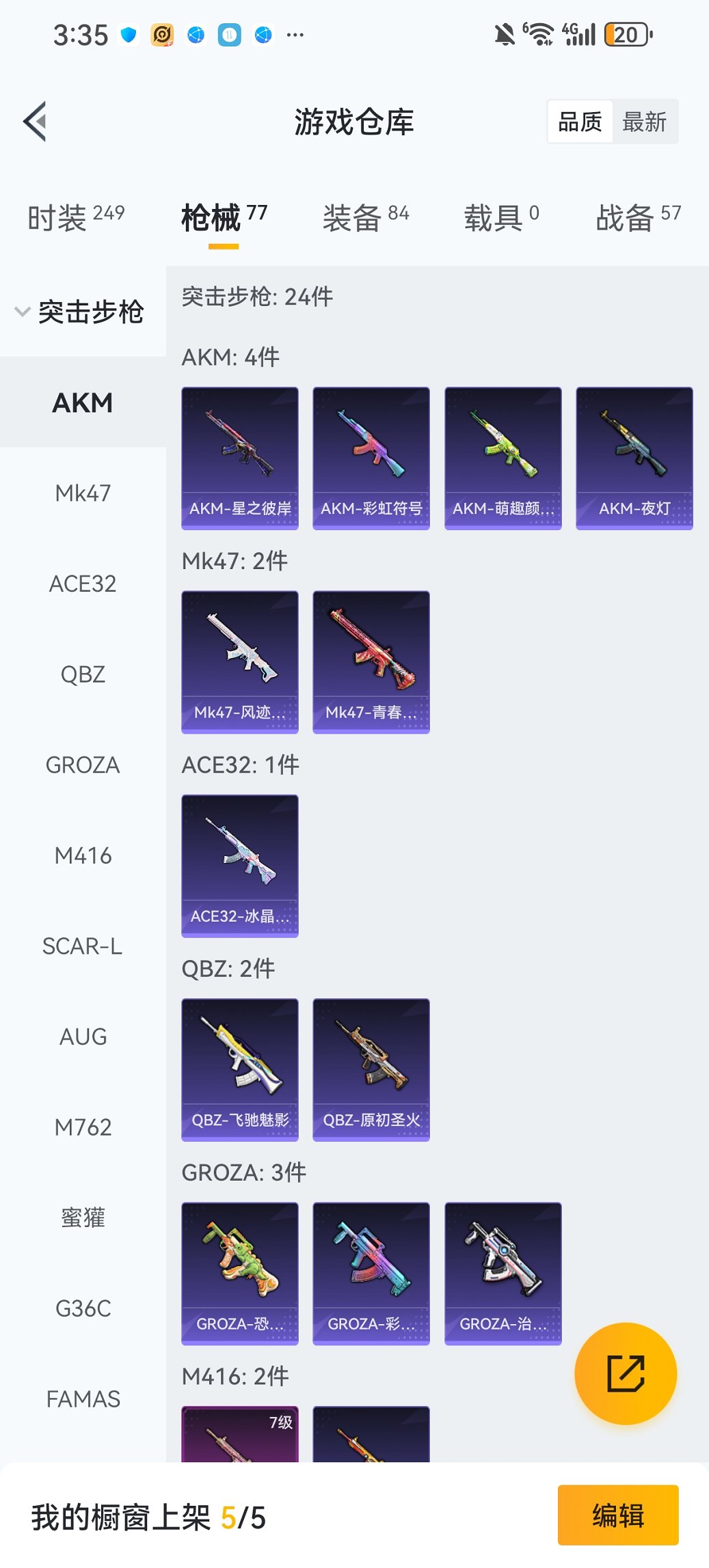View the AKM-彩虹符号 skin
Image resolution: width=709 pixels, height=1568 pixels.
(x=371, y=458)
